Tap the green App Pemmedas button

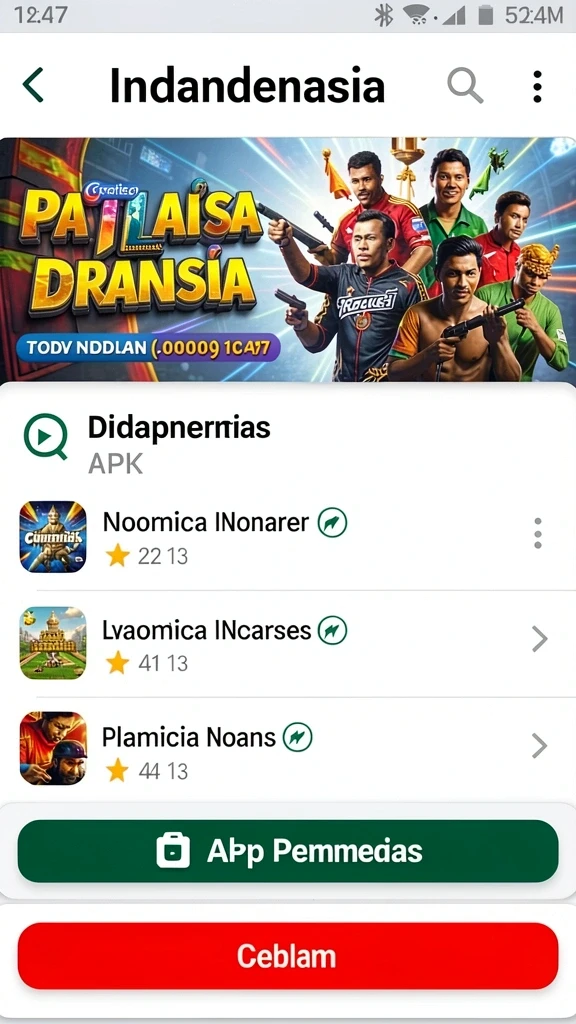(x=288, y=851)
